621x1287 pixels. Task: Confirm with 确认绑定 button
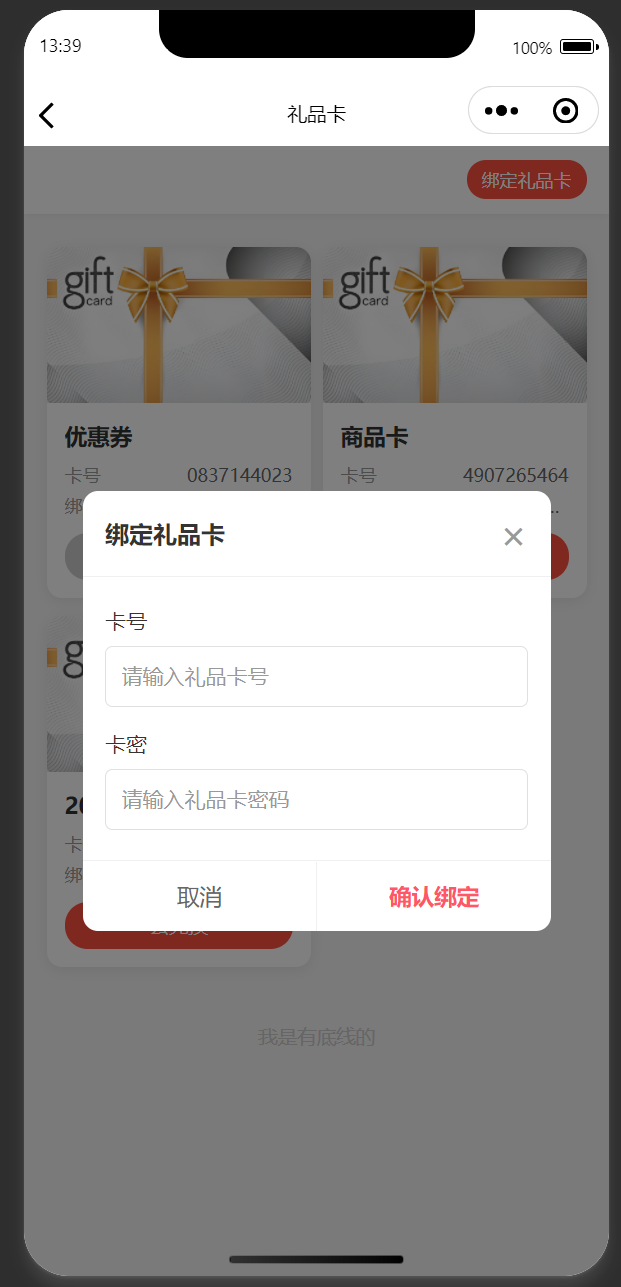434,897
